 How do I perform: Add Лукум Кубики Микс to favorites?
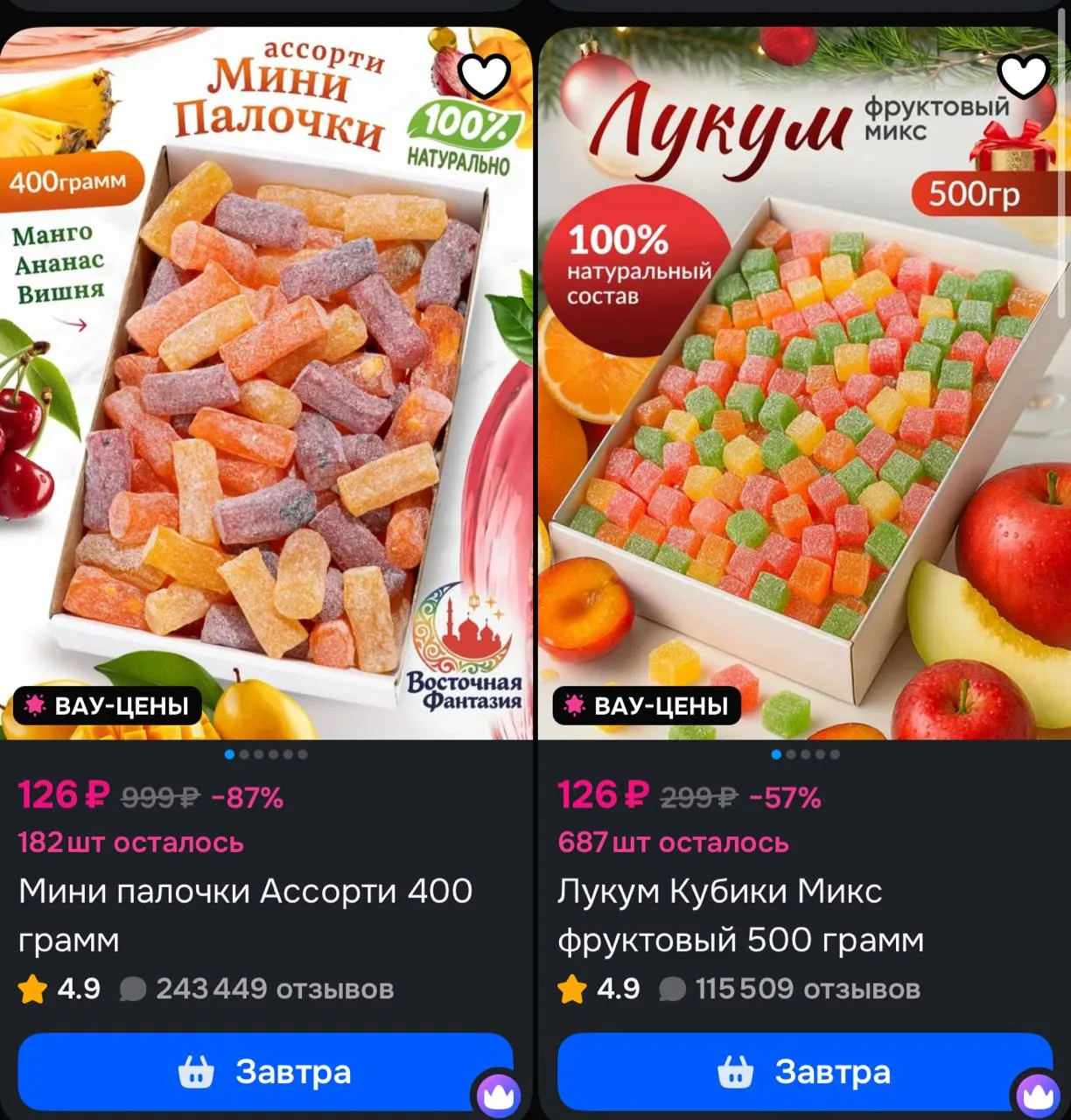(x=1023, y=76)
